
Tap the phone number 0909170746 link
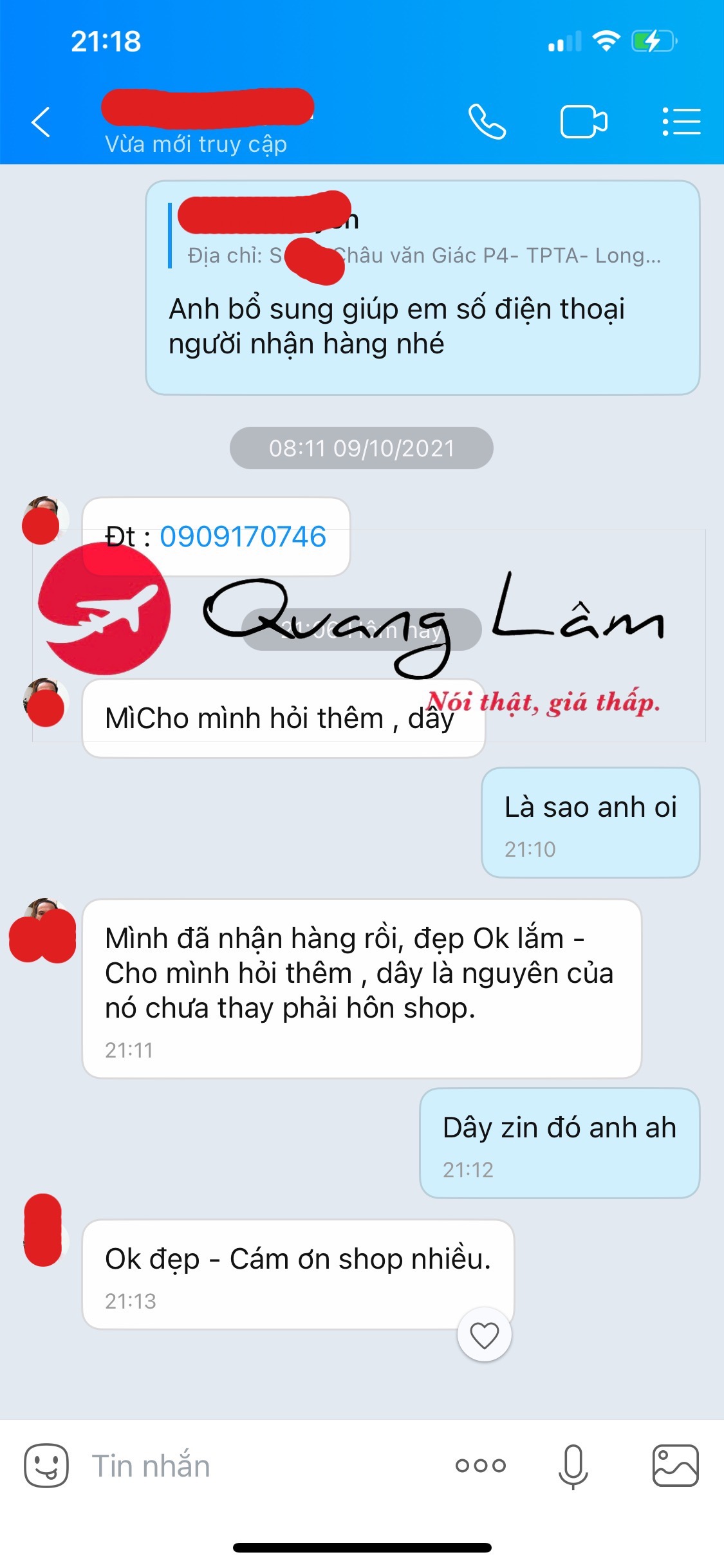[x=243, y=537]
